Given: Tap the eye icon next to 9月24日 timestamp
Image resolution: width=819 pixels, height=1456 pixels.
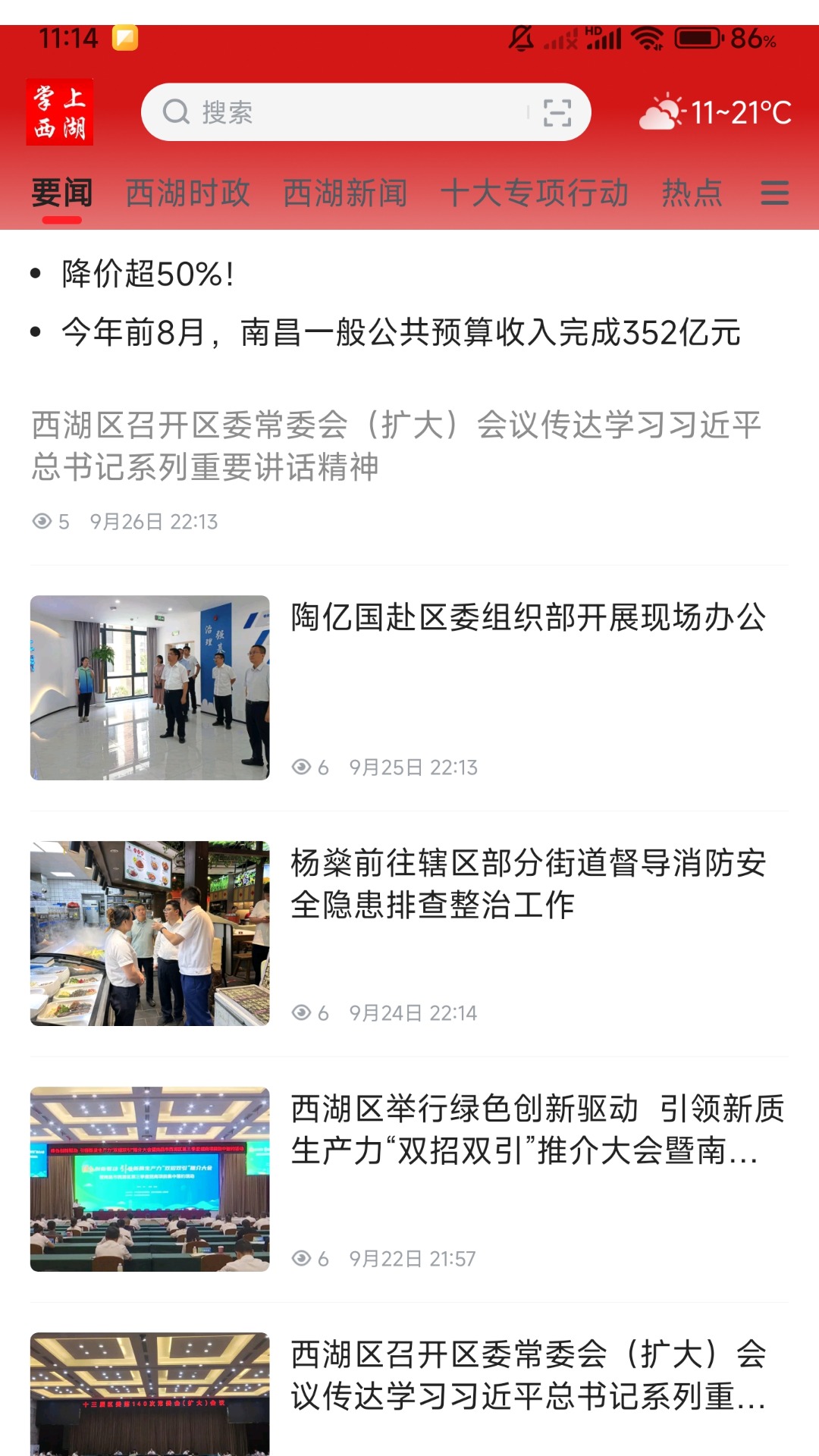Looking at the screenshot, I should 301,1012.
